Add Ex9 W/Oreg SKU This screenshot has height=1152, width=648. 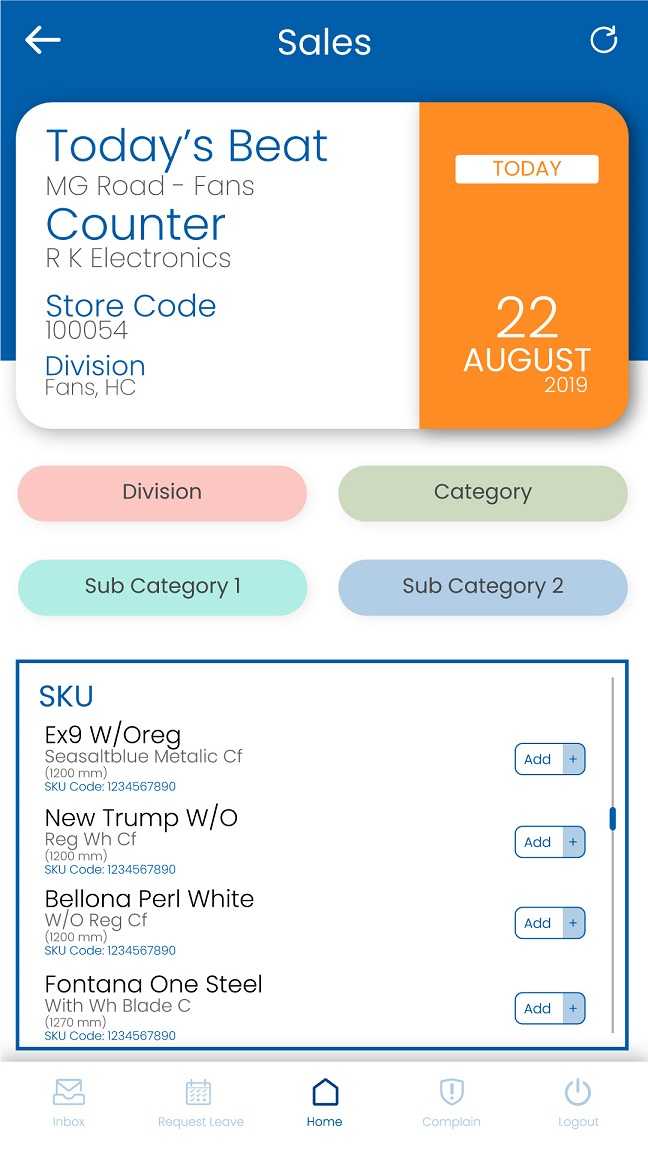click(549, 759)
